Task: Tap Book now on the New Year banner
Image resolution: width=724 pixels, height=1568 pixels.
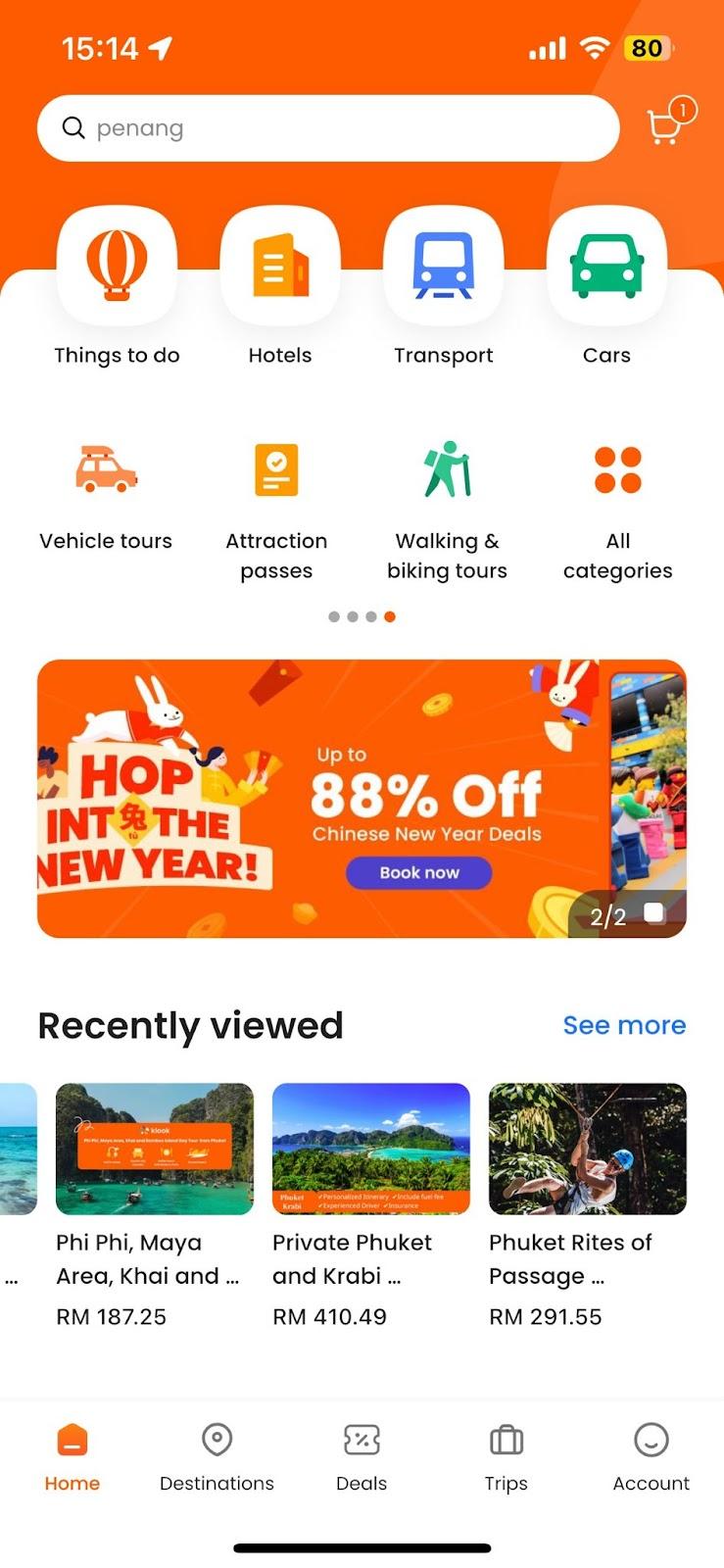Action: point(418,872)
